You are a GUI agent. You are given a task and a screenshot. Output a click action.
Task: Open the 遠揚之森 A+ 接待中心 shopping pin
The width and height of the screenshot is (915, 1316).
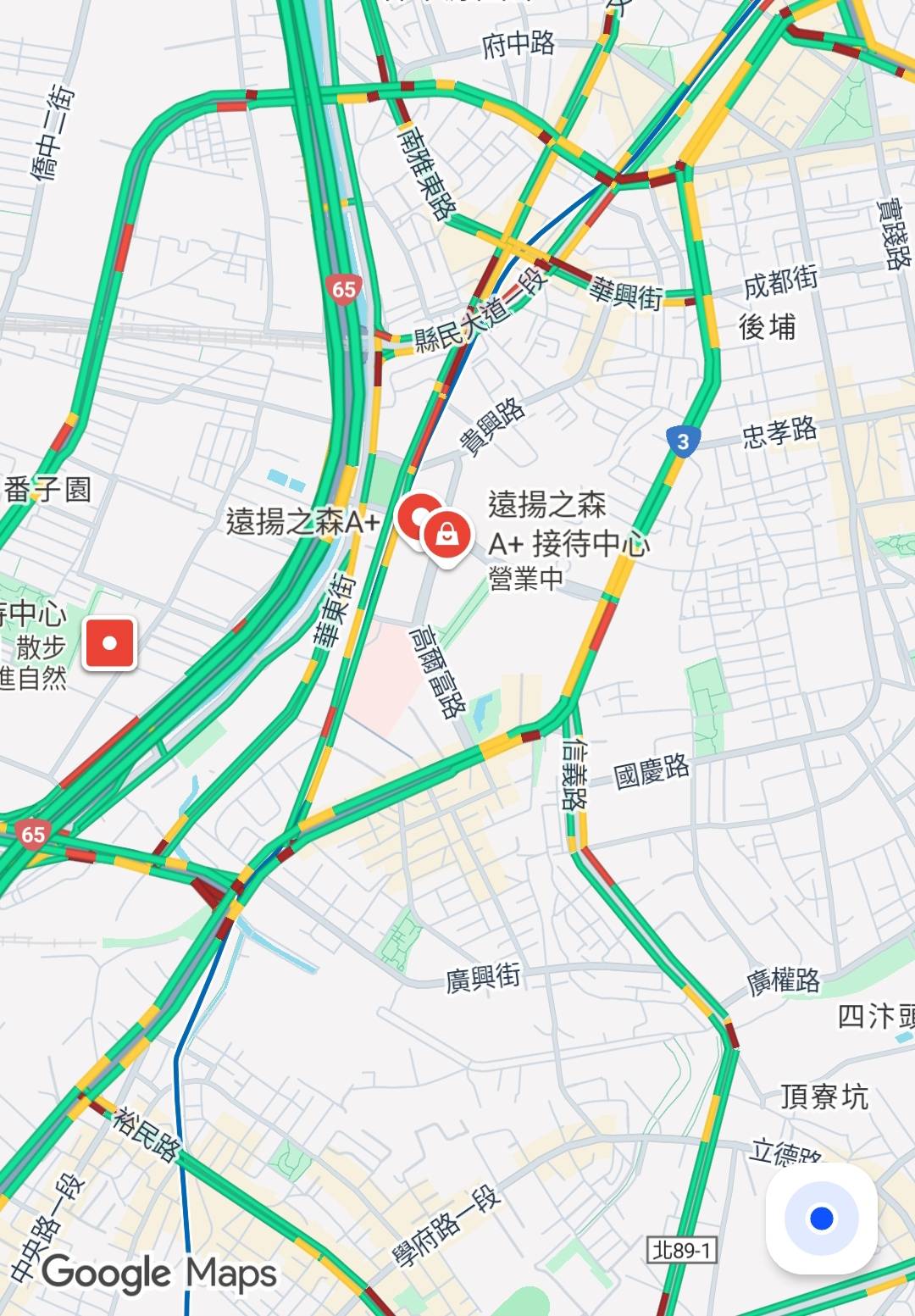tap(447, 534)
